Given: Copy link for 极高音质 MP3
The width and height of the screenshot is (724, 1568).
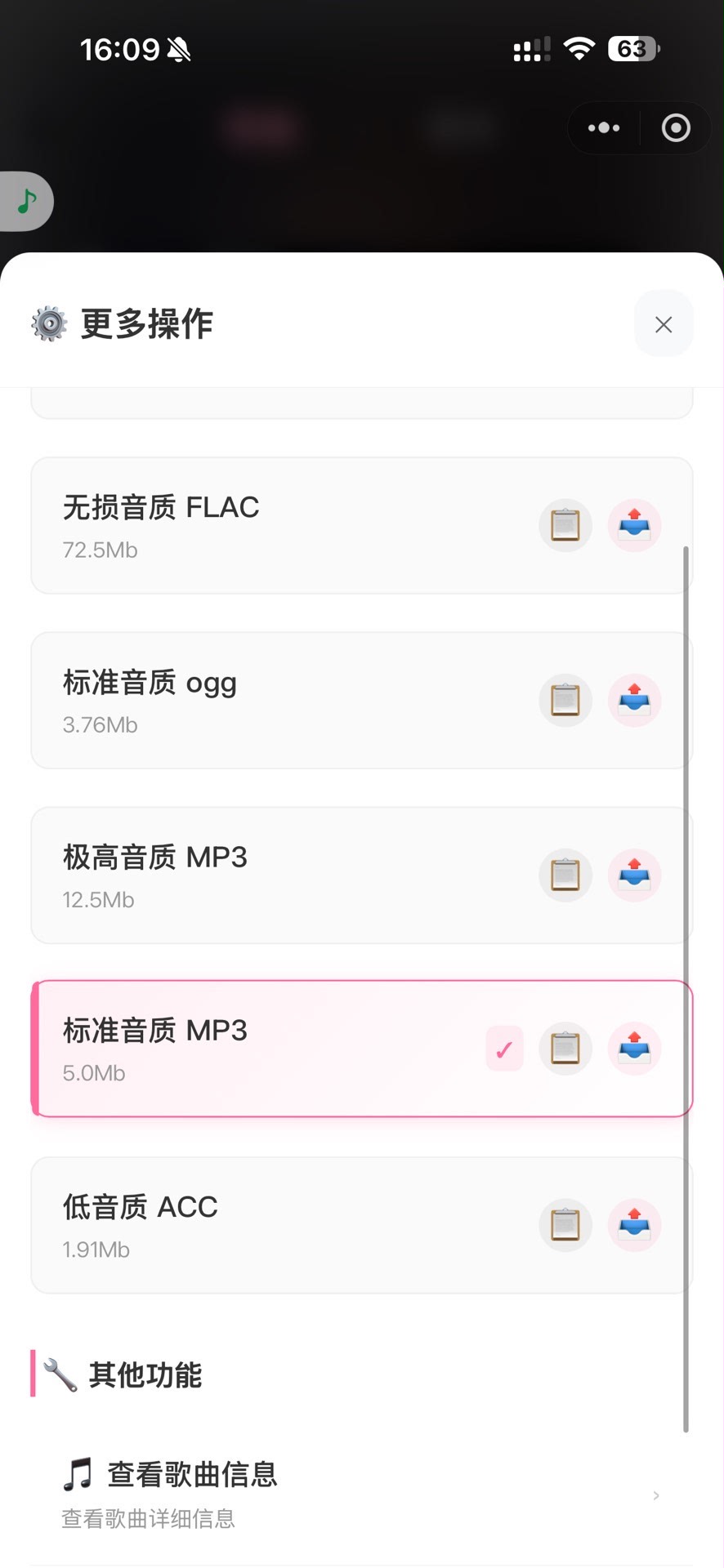Looking at the screenshot, I should point(565,875).
